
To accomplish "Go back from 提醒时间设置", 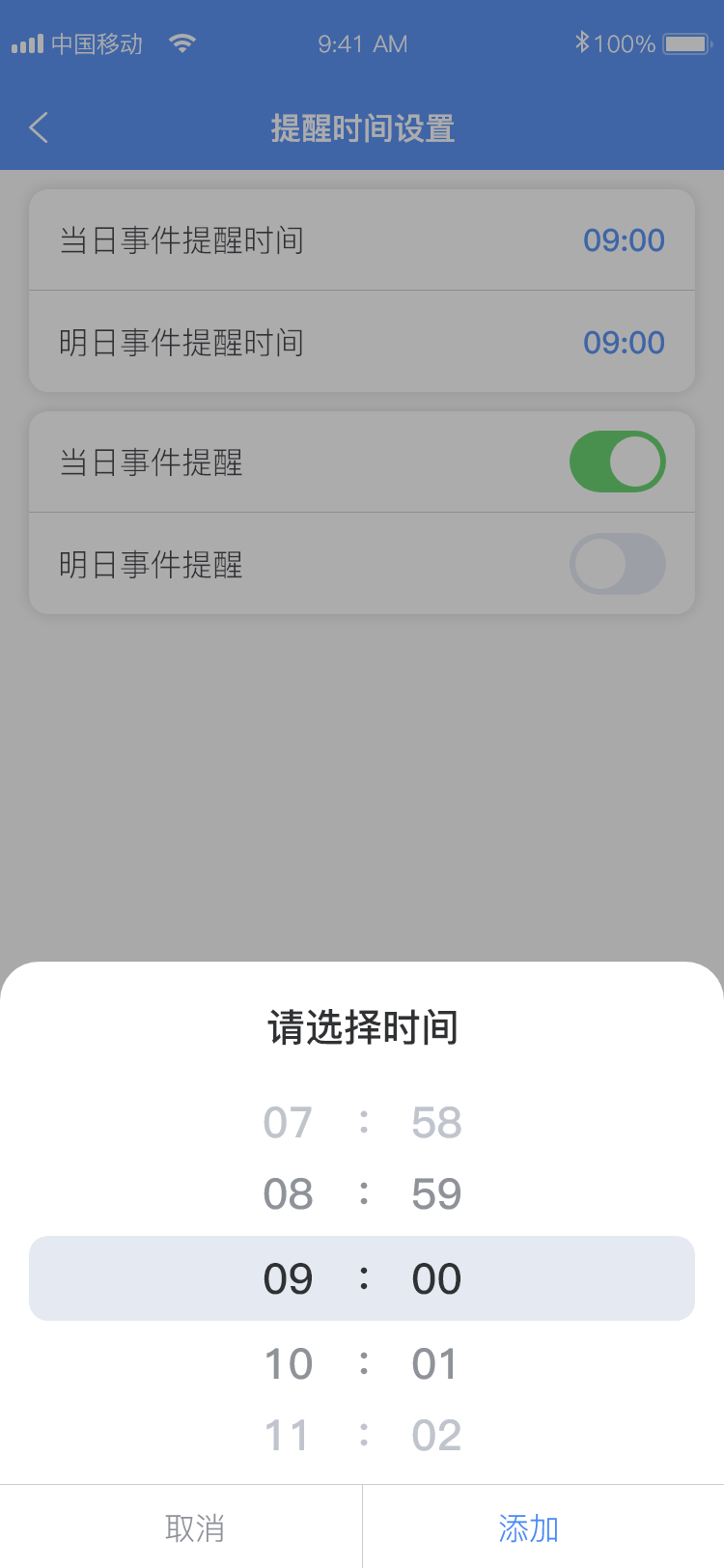I will click(x=39, y=127).
